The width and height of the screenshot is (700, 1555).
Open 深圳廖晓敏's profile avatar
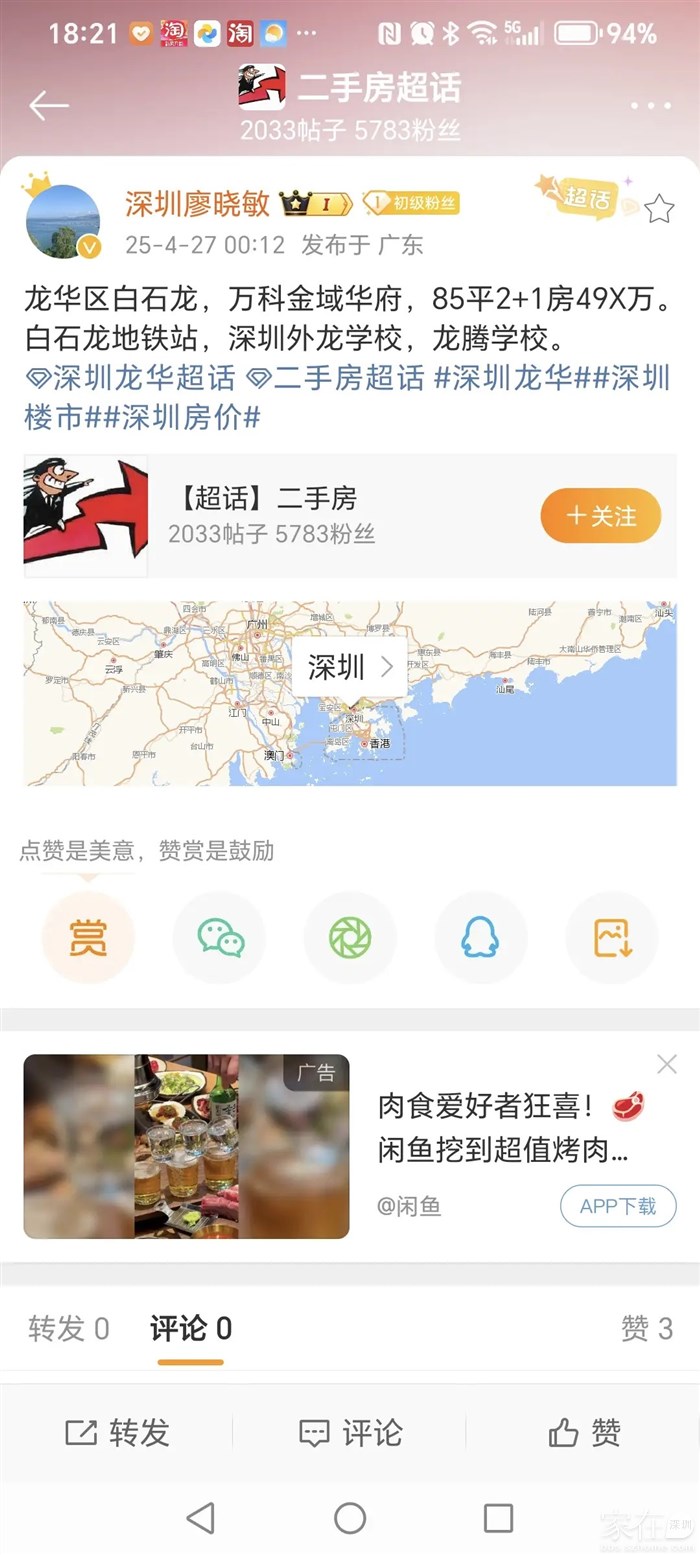(63, 221)
